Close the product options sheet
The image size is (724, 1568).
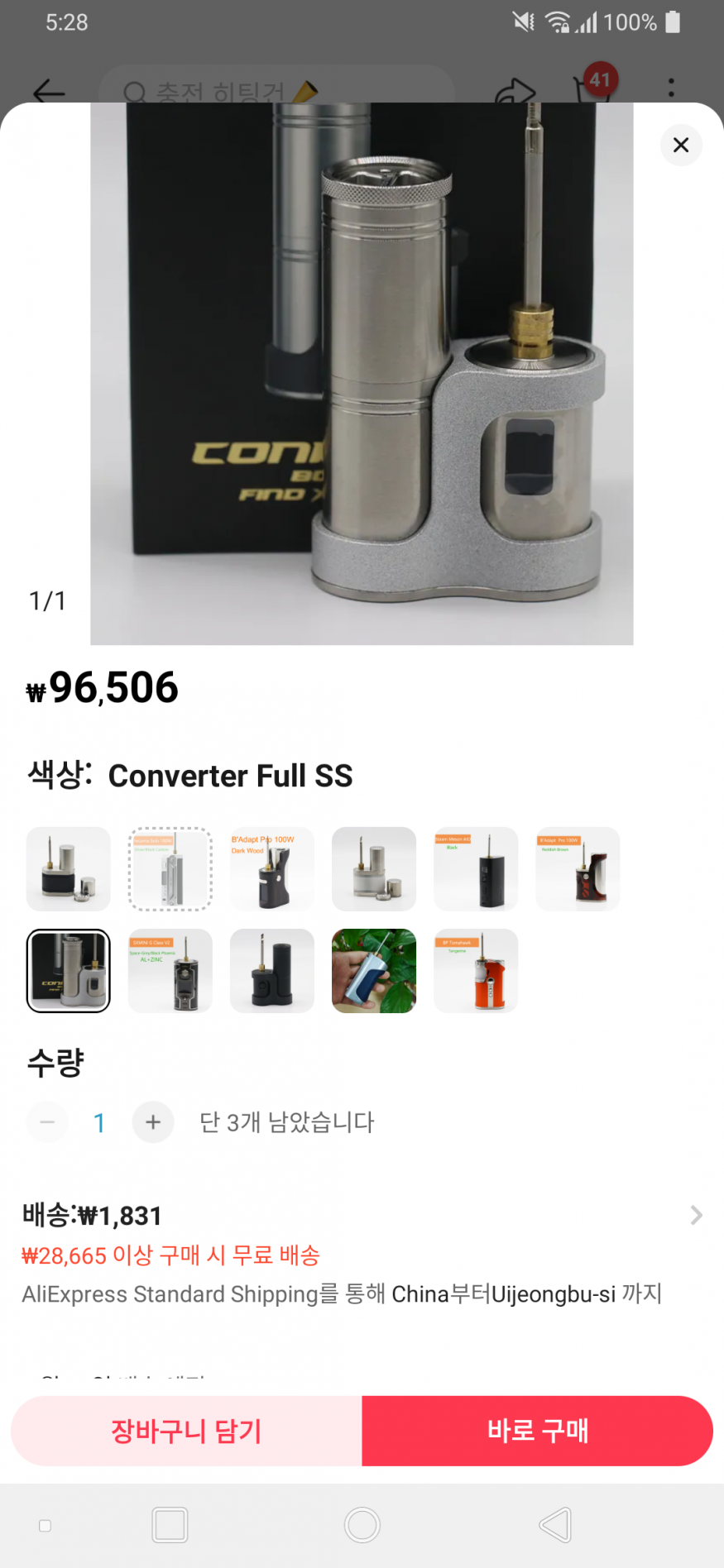[x=680, y=146]
